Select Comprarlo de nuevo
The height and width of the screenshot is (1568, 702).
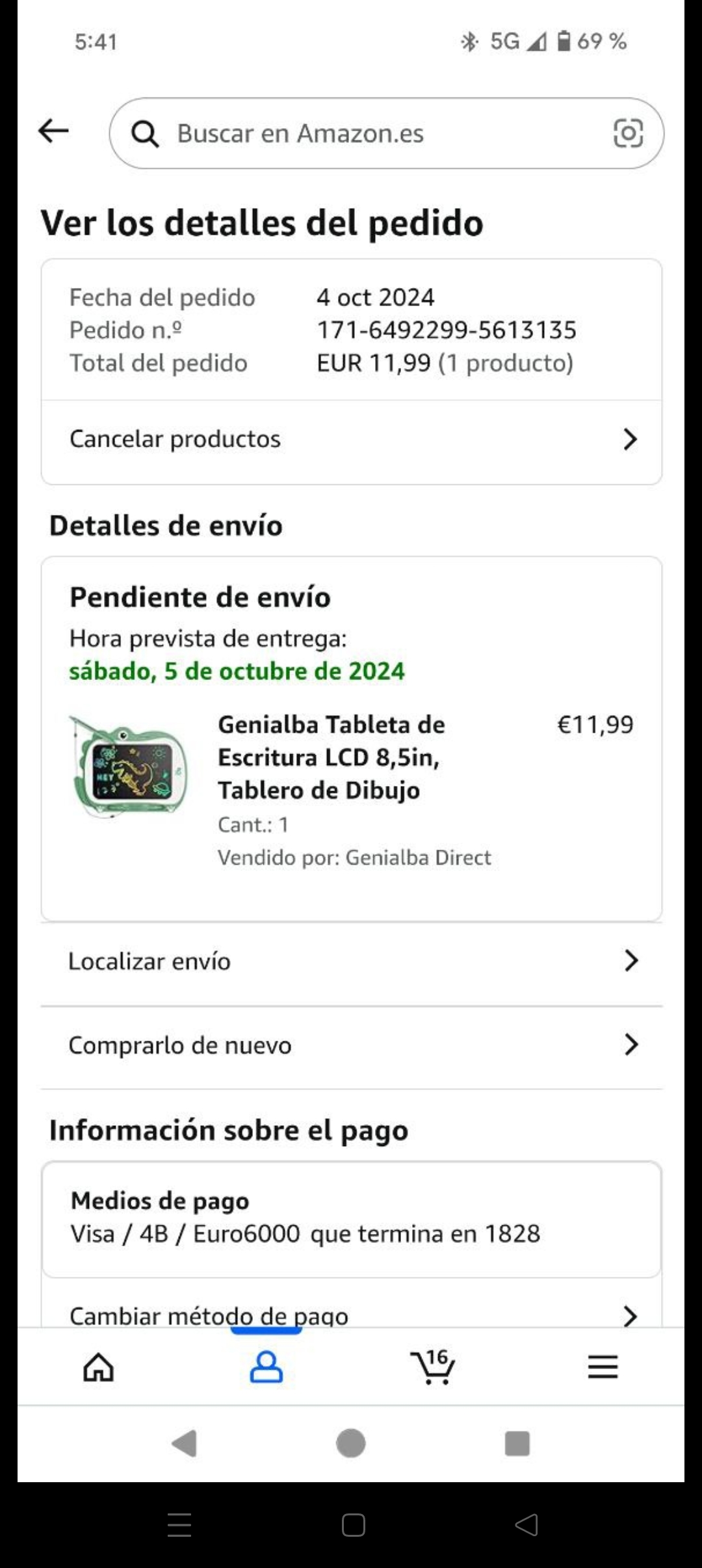[351, 1045]
